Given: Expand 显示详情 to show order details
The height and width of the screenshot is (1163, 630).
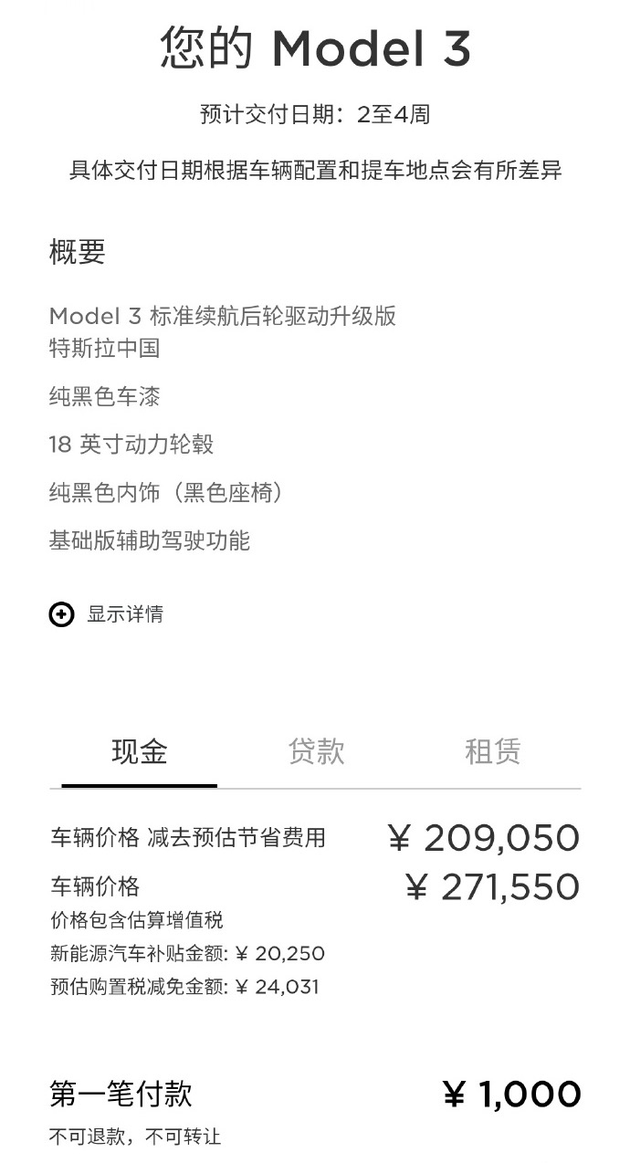Looking at the screenshot, I should [106, 614].
